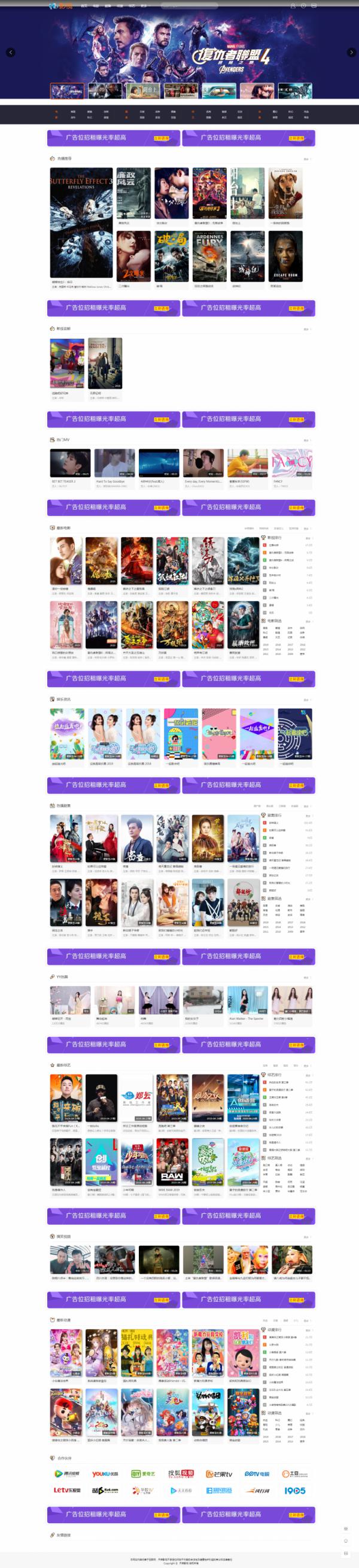Viewport: 359px width, 1568px height.
Task: Open the Ku6 partner link
Action: point(105,1491)
